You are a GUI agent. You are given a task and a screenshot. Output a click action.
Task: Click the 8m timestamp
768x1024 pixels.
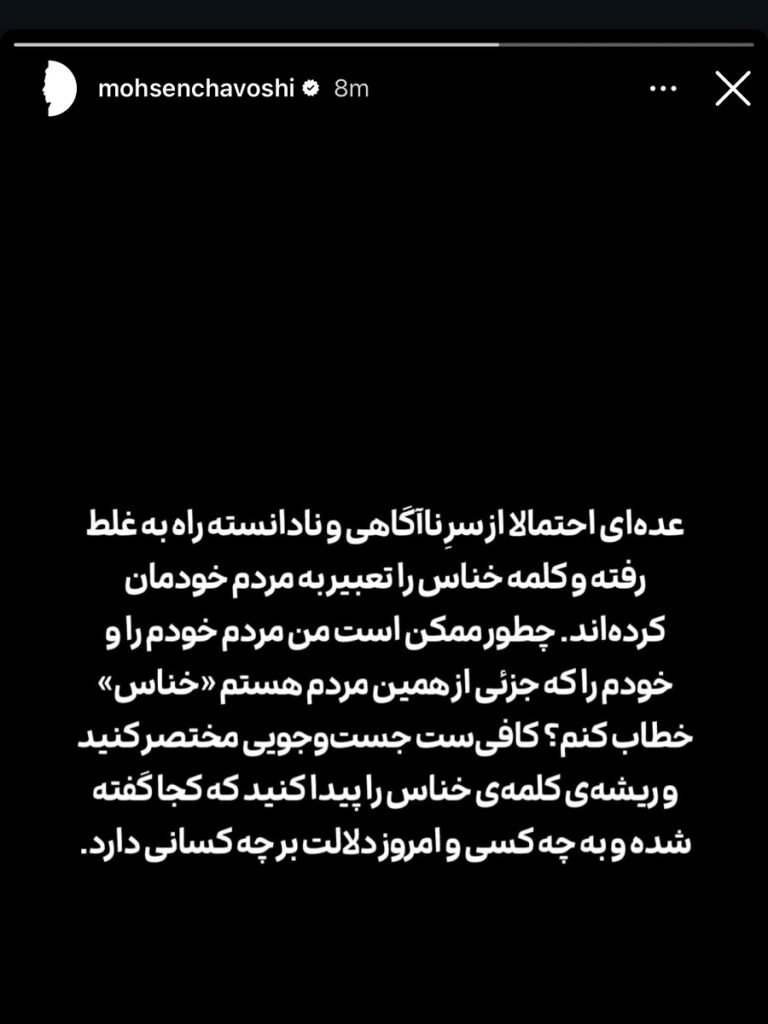(x=350, y=88)
